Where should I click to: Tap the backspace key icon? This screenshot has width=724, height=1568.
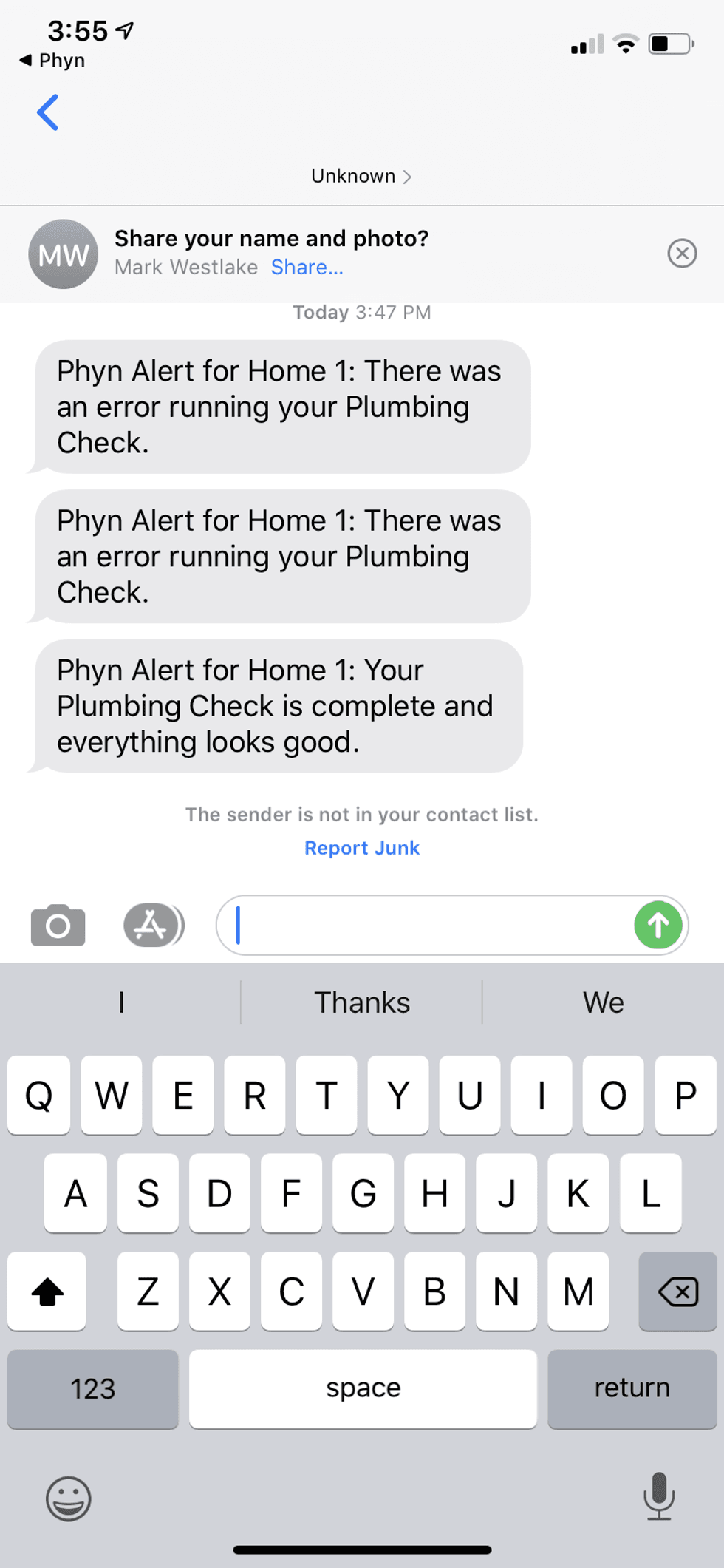[x=677, y=1292]
